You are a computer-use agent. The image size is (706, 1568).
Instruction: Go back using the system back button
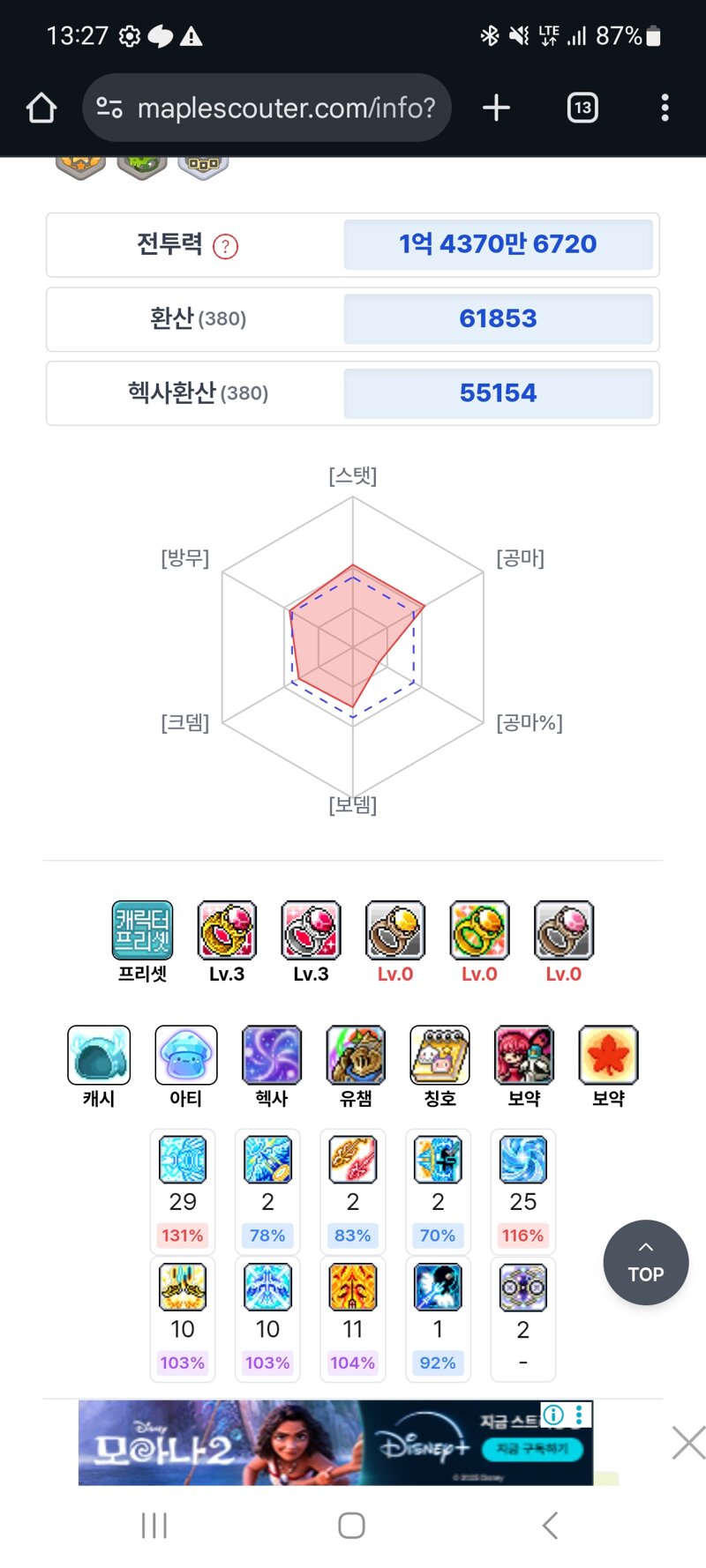click(x=550, y=1525)
